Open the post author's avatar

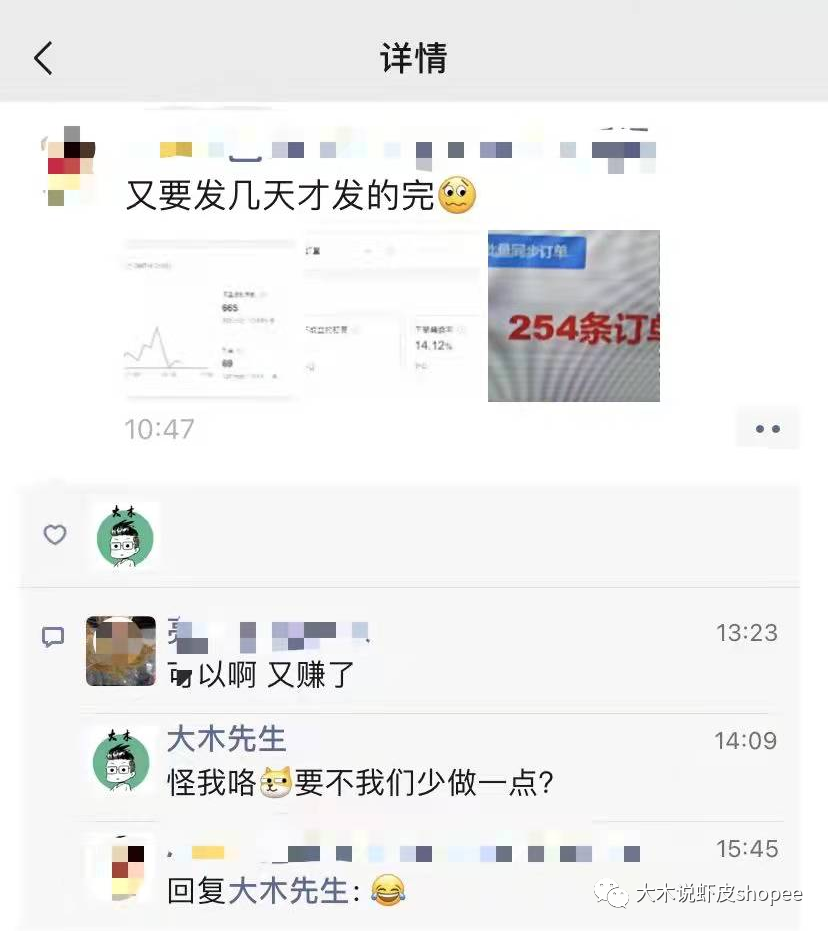(x=69, y=167)
